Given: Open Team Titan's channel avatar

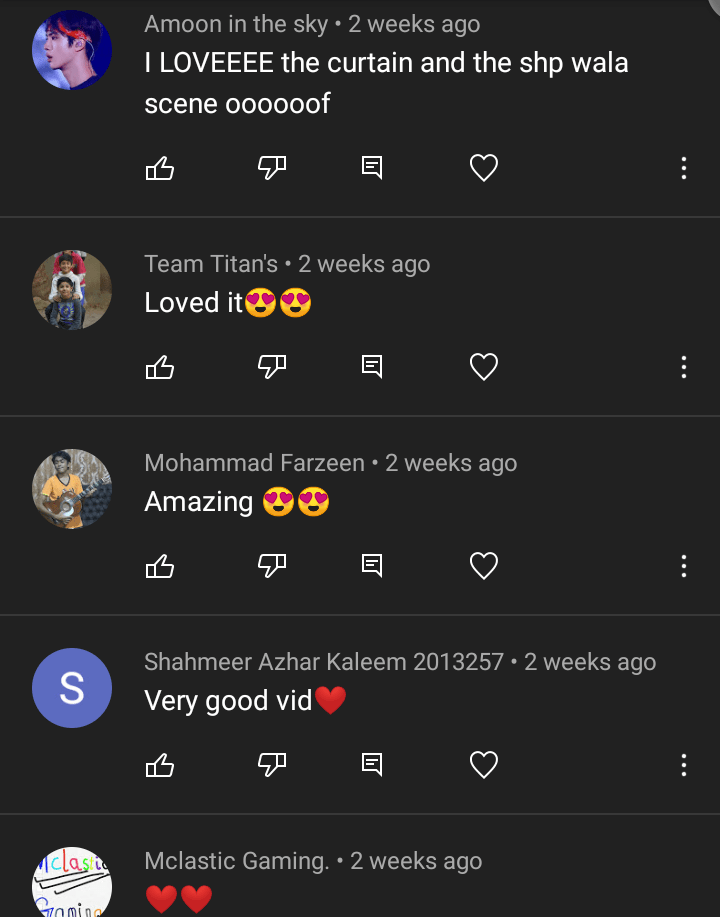Looking at the screenshot, I should [x=72, y=290].
